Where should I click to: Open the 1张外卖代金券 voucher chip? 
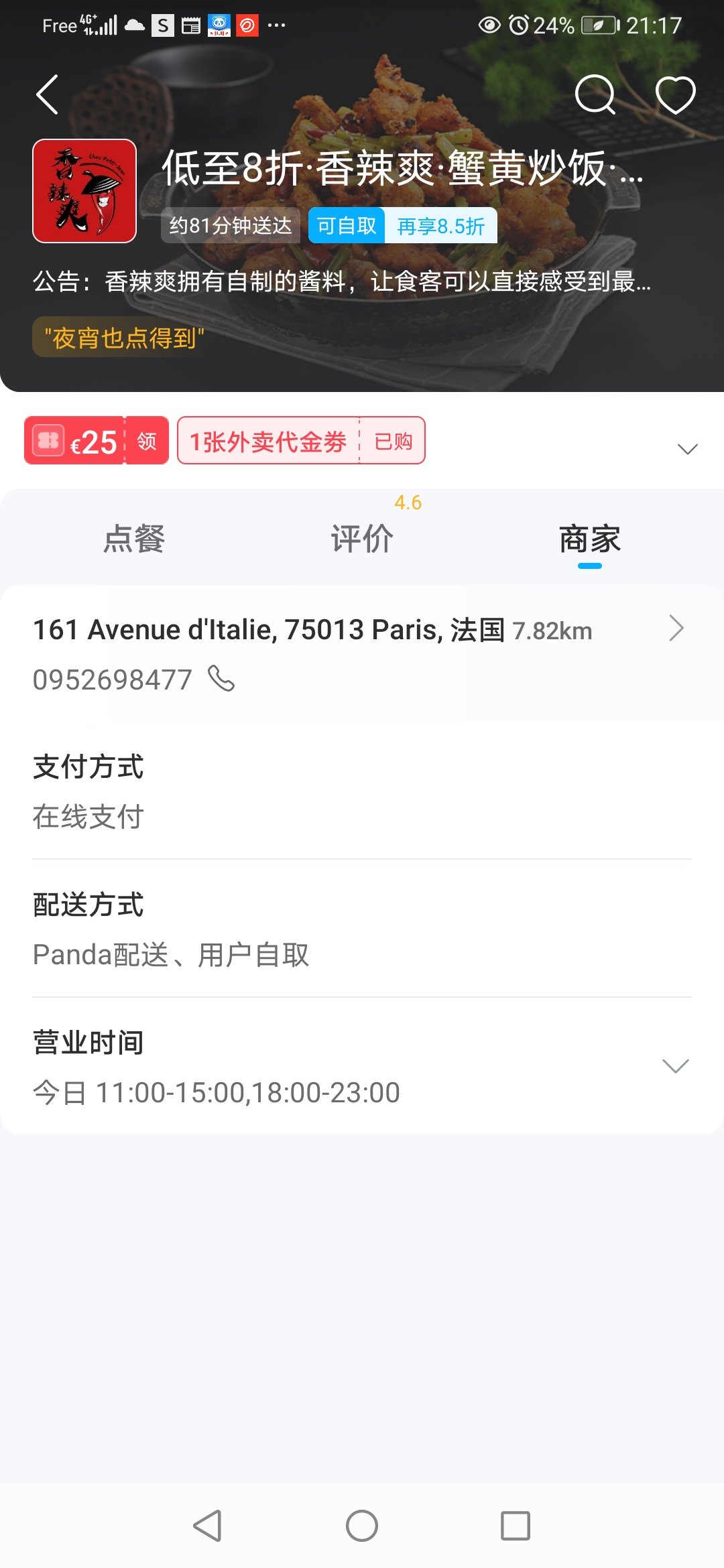click(x=301, y=440)
